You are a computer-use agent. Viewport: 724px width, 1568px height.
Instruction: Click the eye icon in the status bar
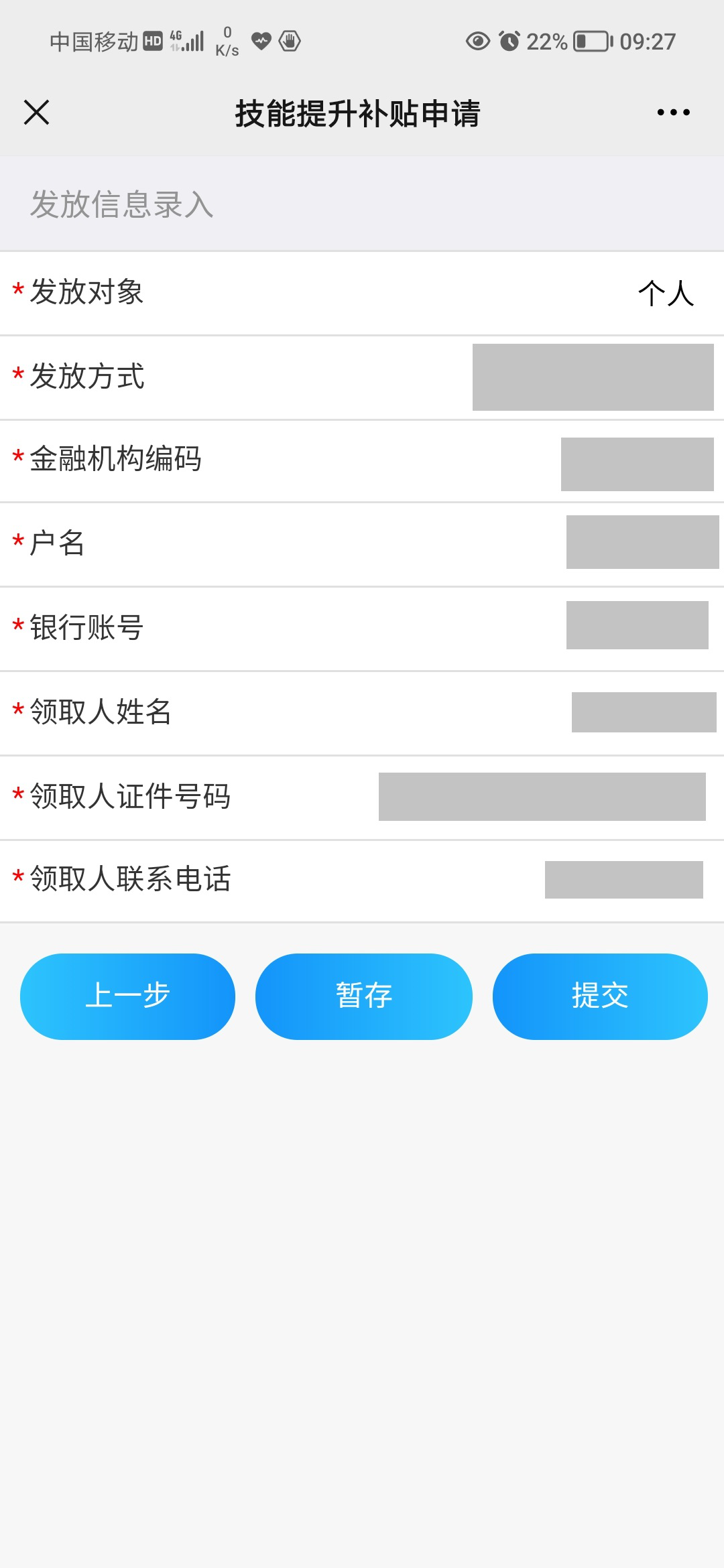pyautogui.click(x=477, y=42)
